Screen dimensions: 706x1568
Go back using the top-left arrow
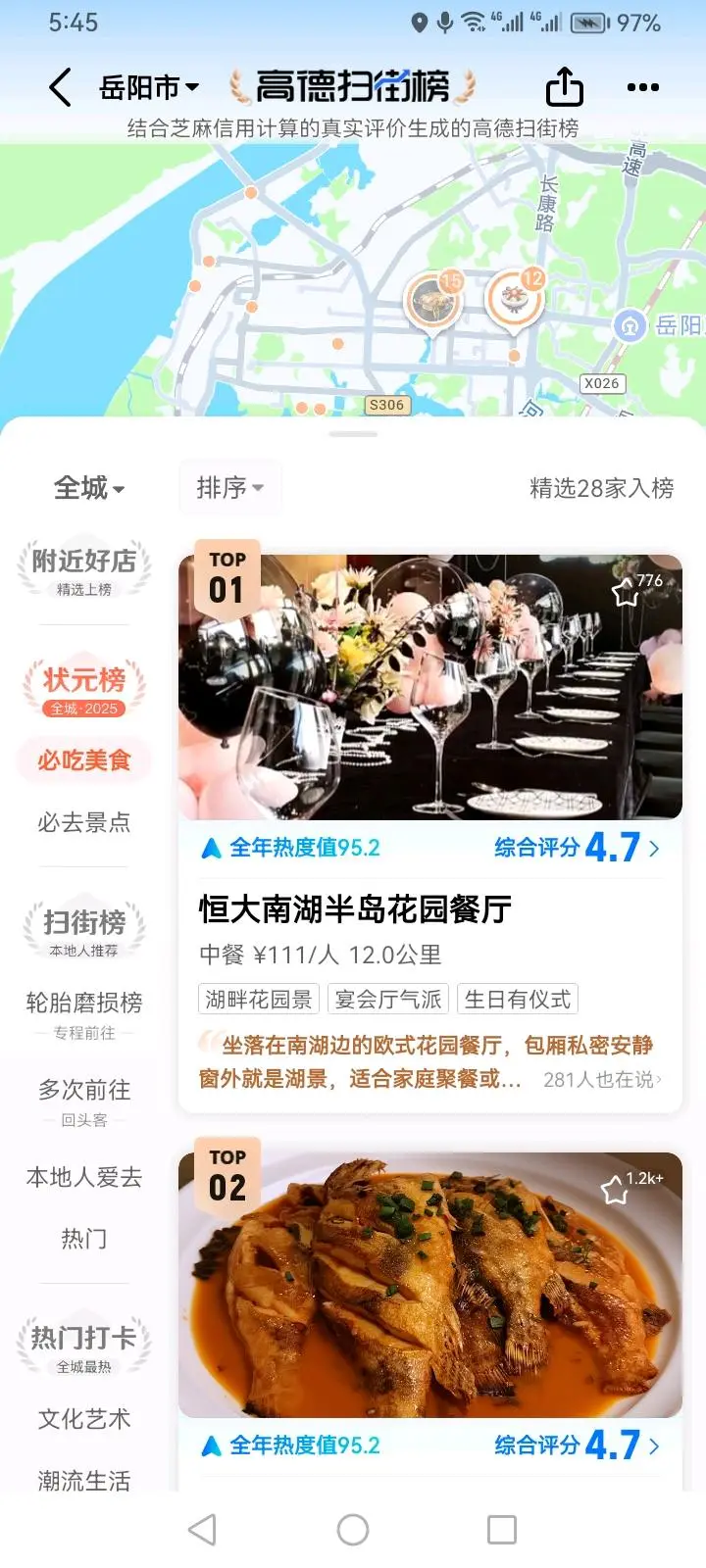[x=61, y=87]
